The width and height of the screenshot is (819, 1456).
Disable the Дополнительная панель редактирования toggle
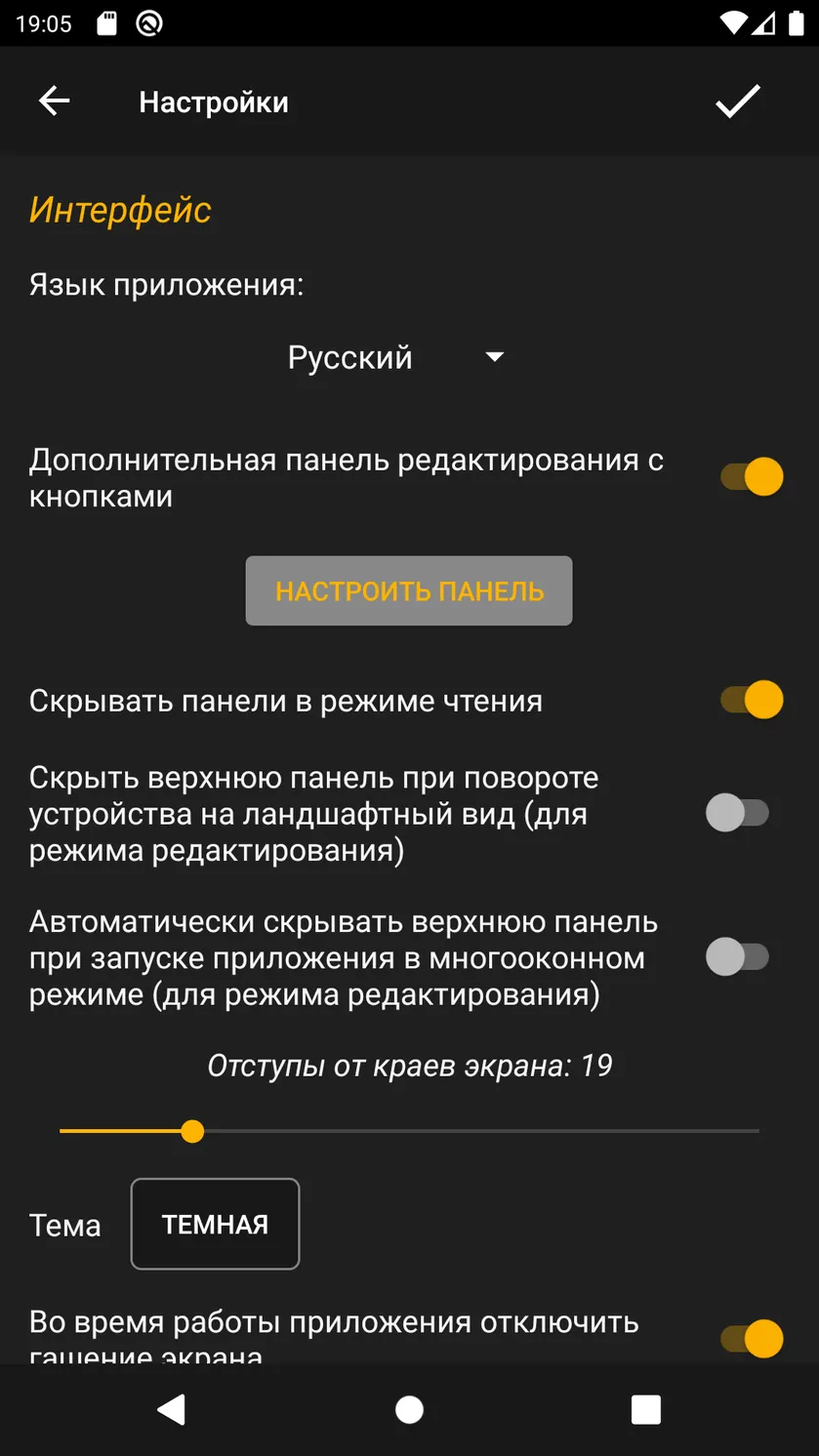point(751,477)
